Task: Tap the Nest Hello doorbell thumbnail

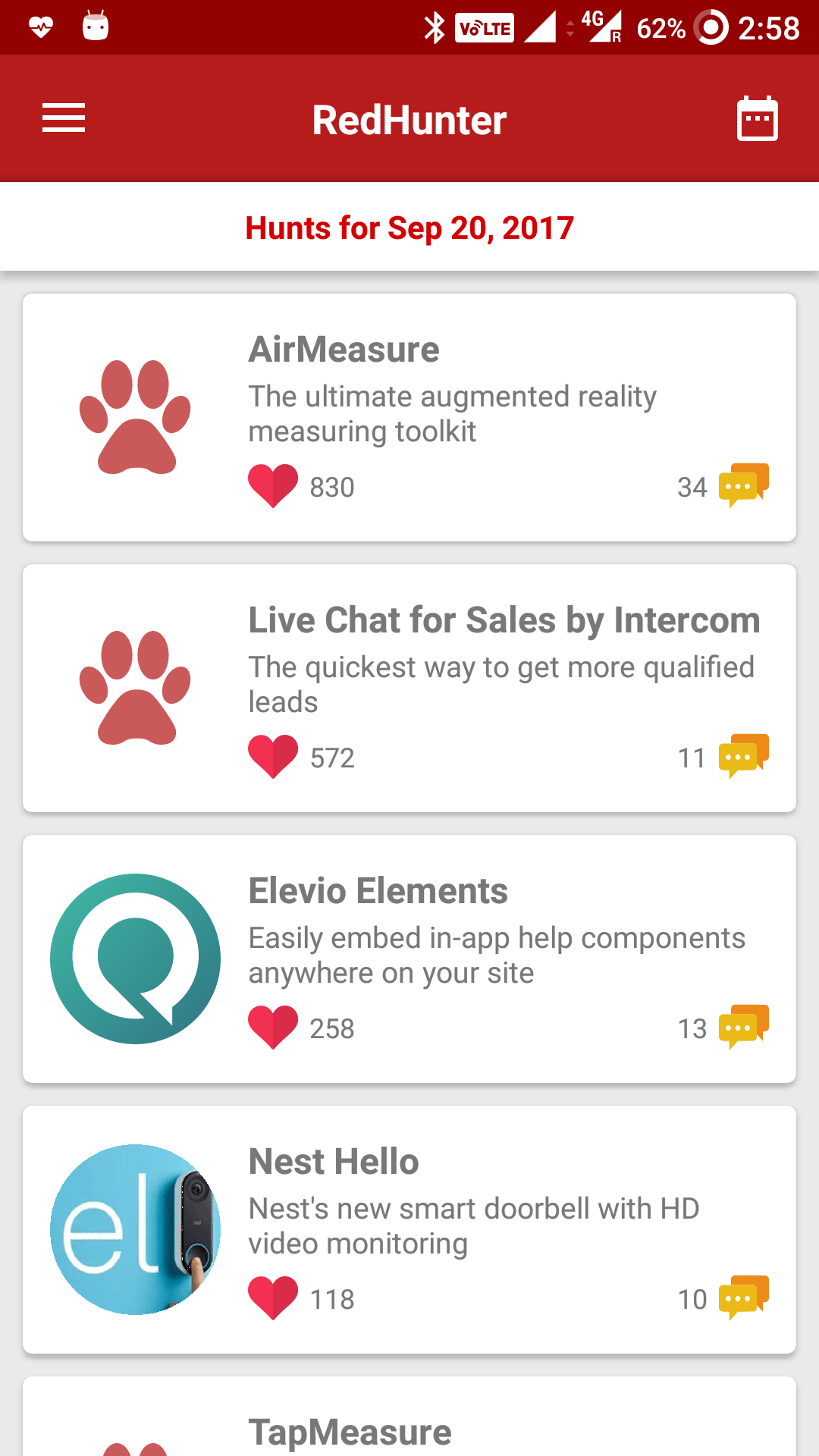Action: (x=135, y=1230)
